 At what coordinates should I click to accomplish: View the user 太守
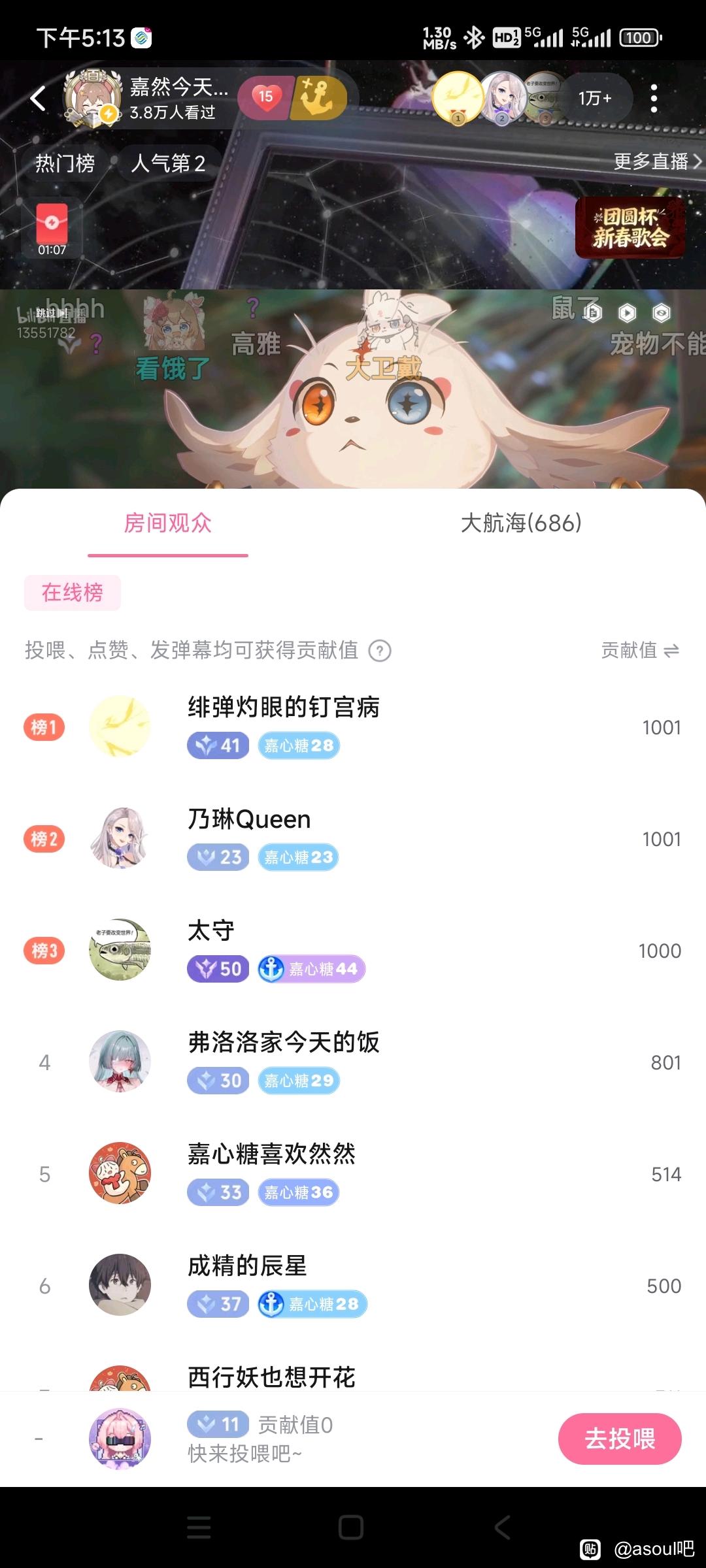(x=210, y=931)
